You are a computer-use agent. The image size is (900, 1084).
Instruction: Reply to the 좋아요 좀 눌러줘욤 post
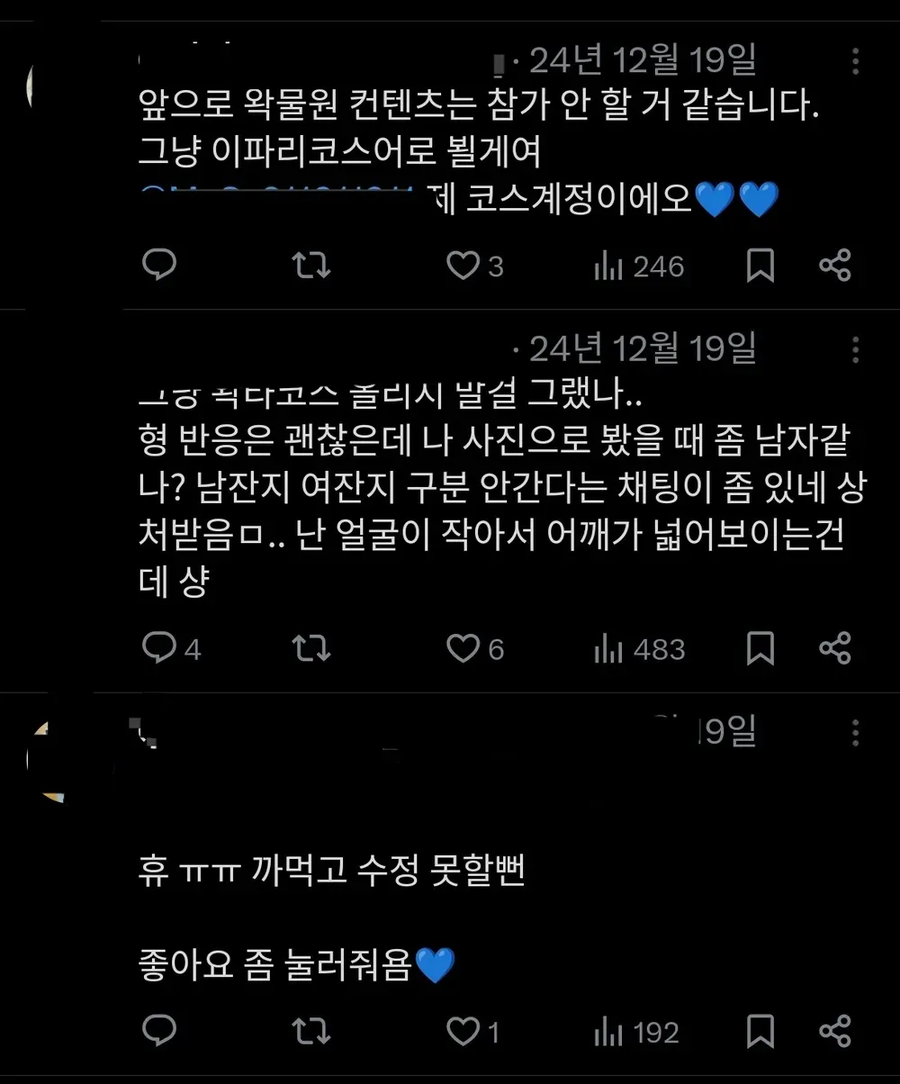pyautogui.click(x=159, y=1030)
